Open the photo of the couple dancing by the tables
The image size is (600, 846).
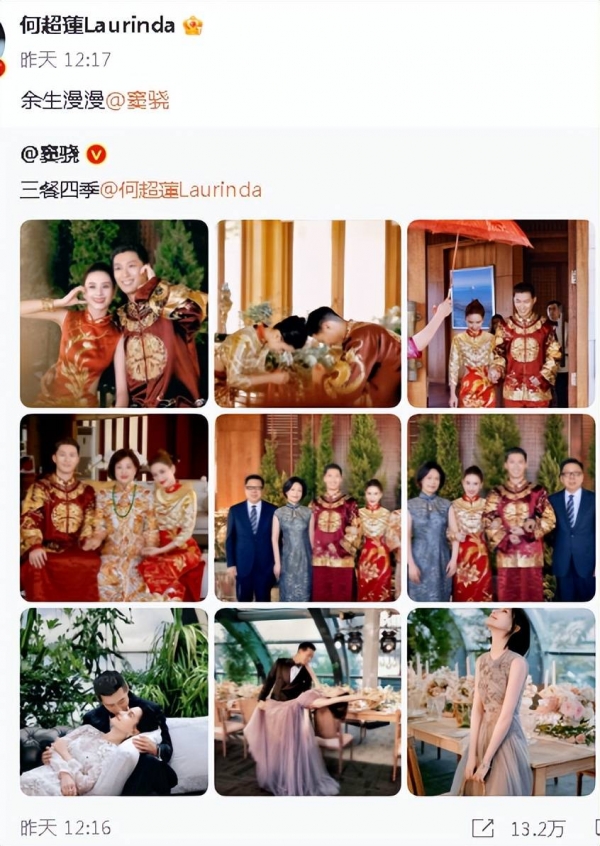coord(308,701)
